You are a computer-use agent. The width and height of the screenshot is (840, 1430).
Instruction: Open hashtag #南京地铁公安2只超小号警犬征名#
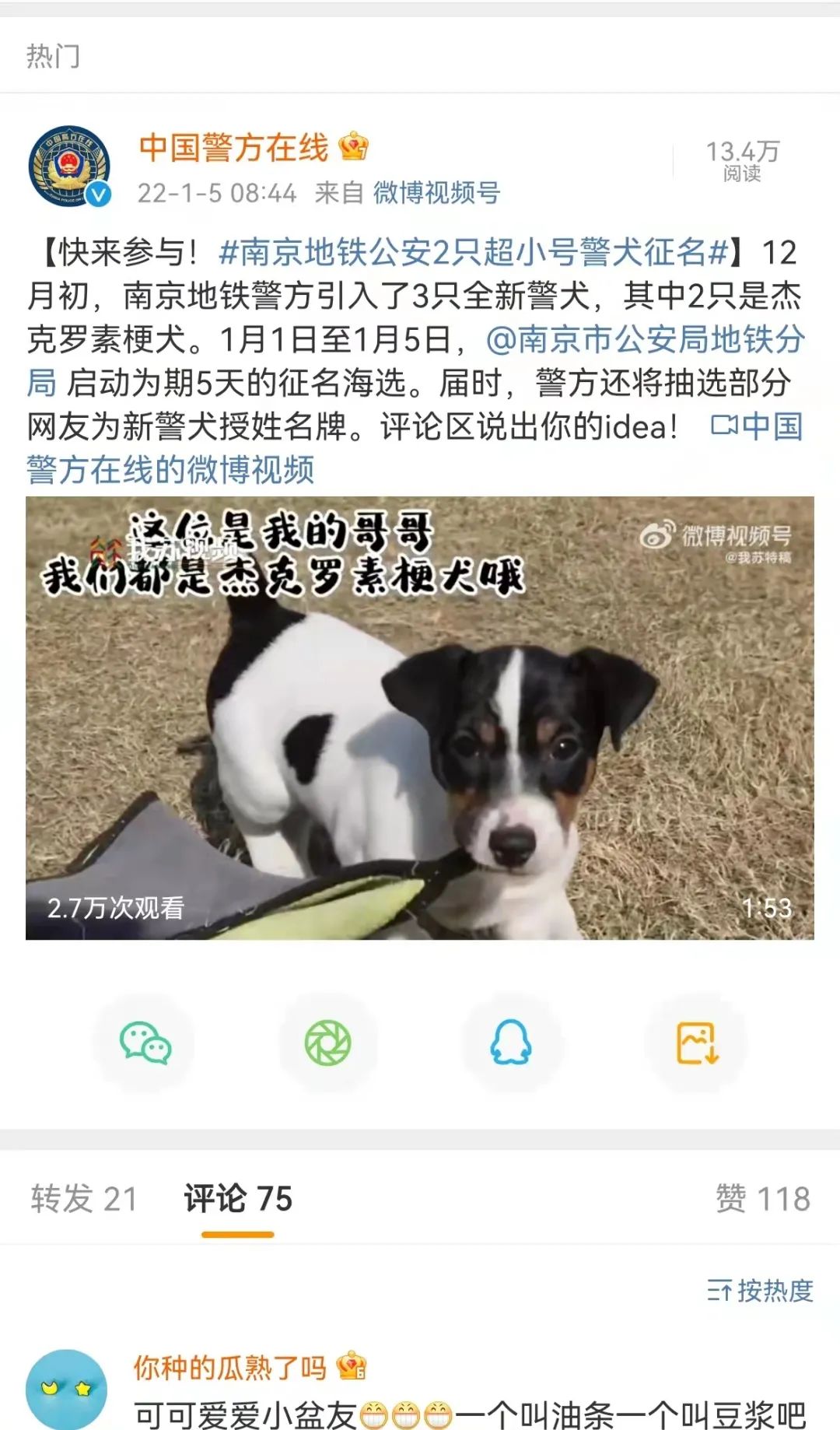pos(474,253)
